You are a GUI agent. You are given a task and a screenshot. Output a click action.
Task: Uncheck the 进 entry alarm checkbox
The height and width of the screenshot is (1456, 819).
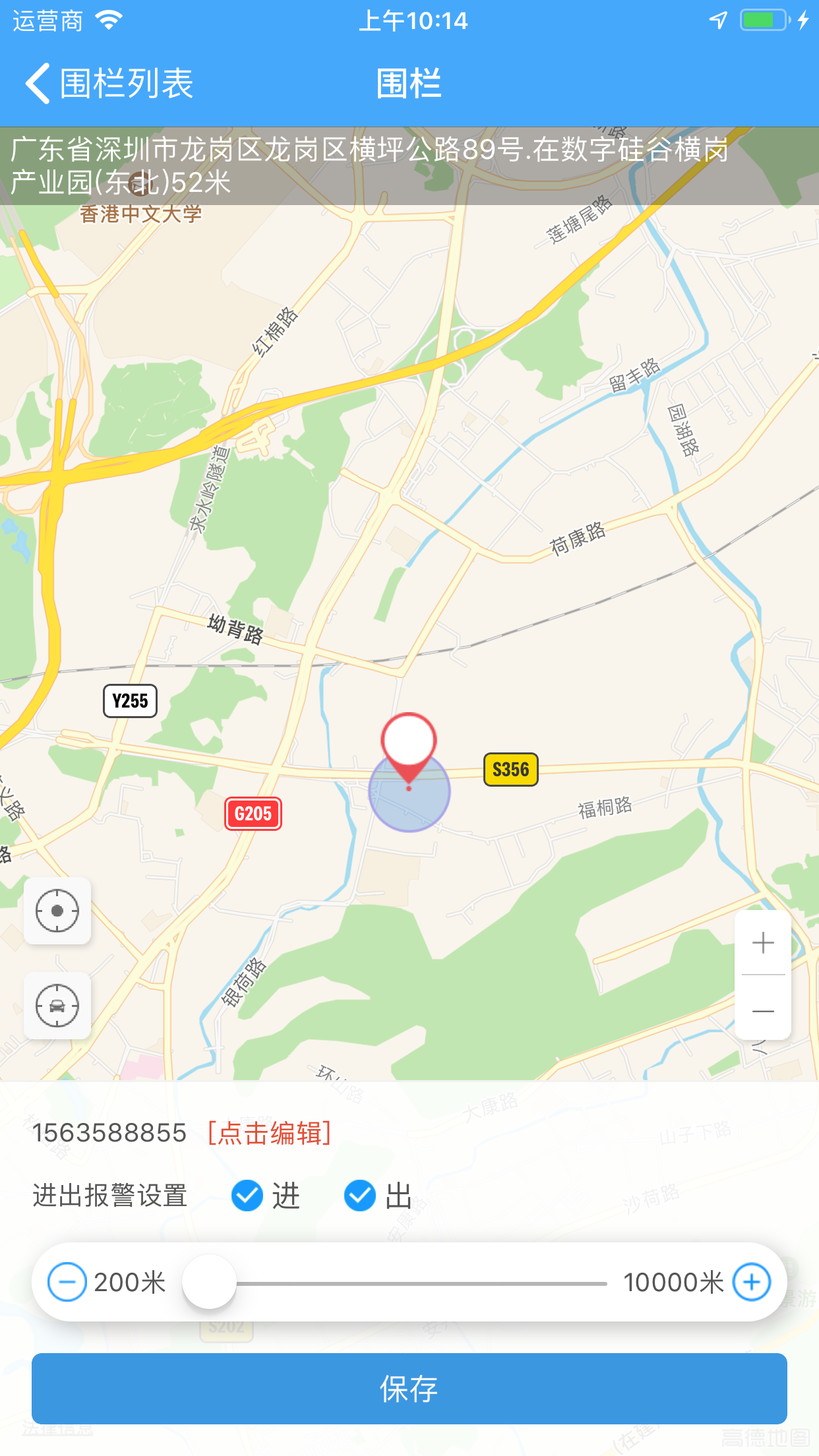pyautogui.click(x=247, y=1196)
